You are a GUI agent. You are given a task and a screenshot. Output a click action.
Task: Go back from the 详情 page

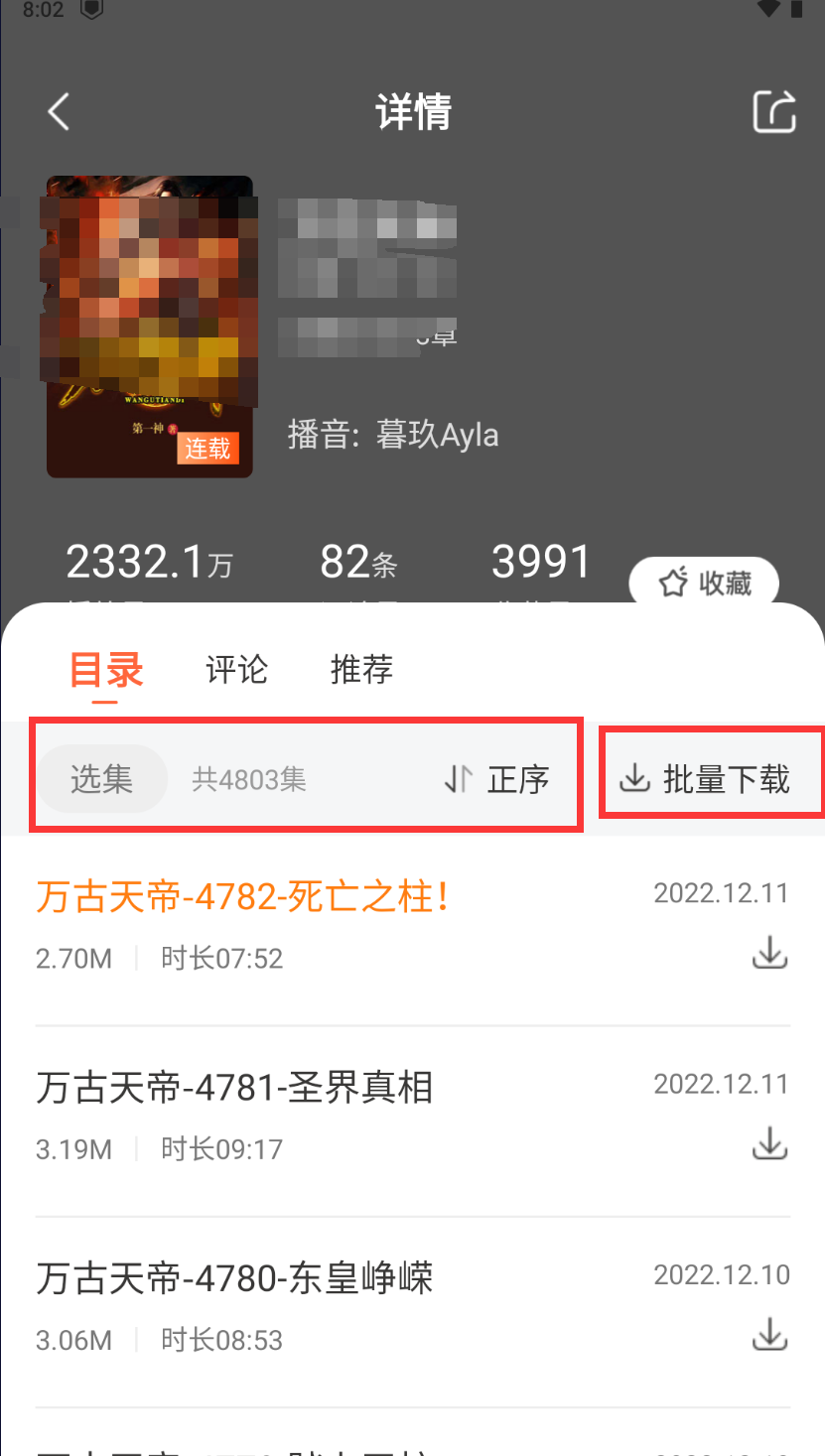[x=59, y=111]
